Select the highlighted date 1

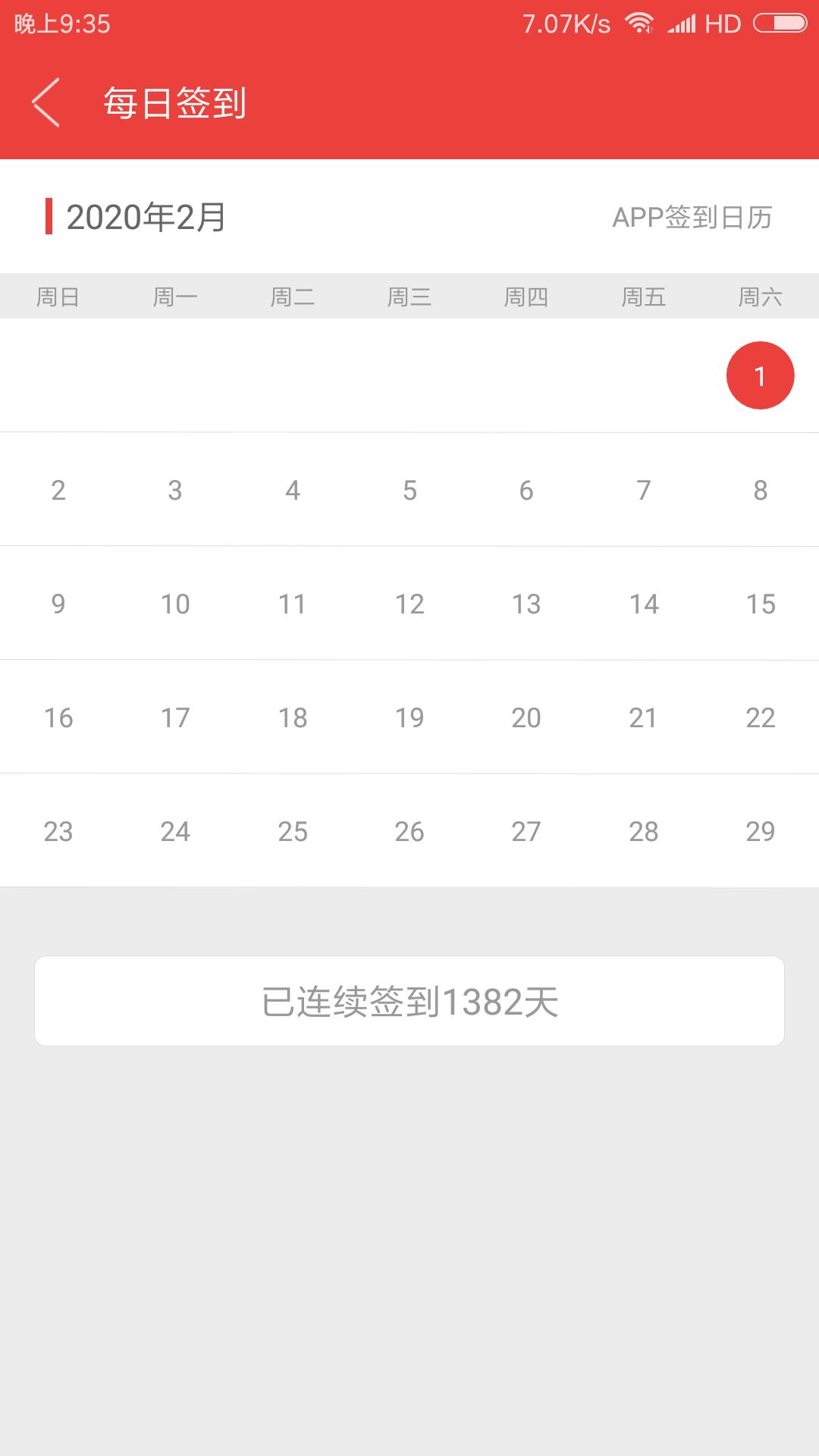pos(760,375)
